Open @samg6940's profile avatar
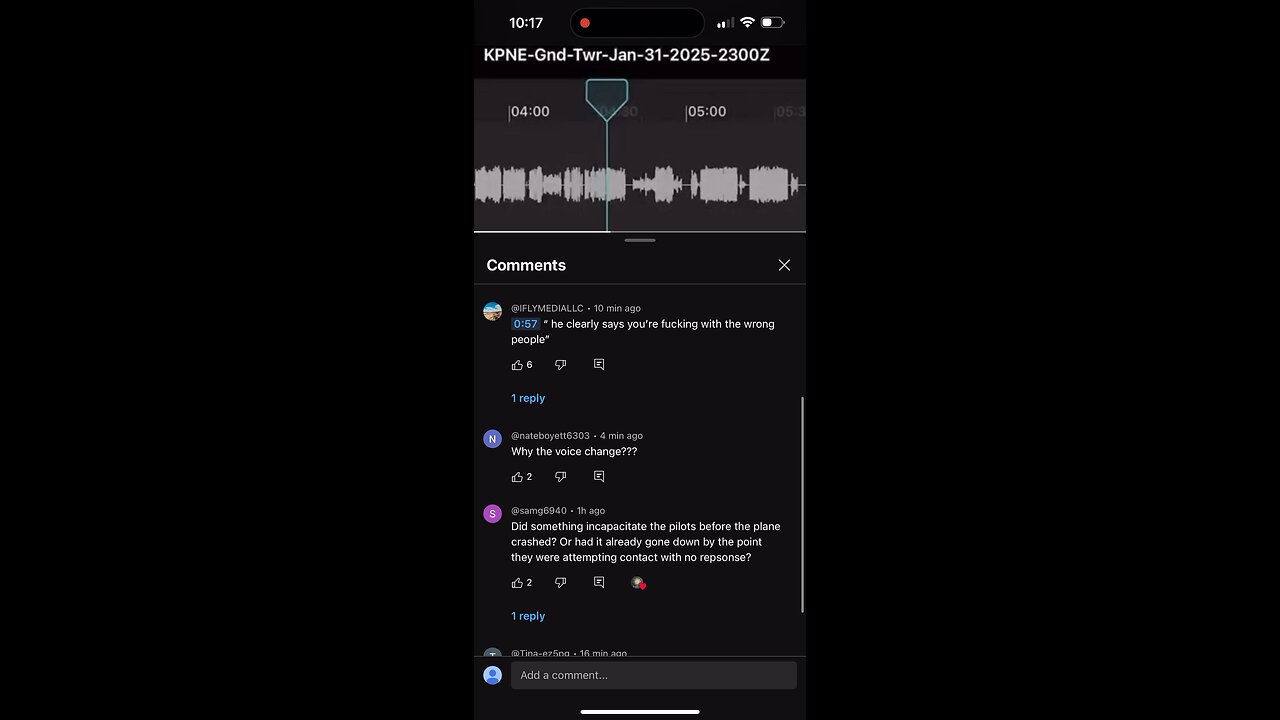Viewport: 1280px width, 720px height. pyautogui.click(x=492, y=514)
